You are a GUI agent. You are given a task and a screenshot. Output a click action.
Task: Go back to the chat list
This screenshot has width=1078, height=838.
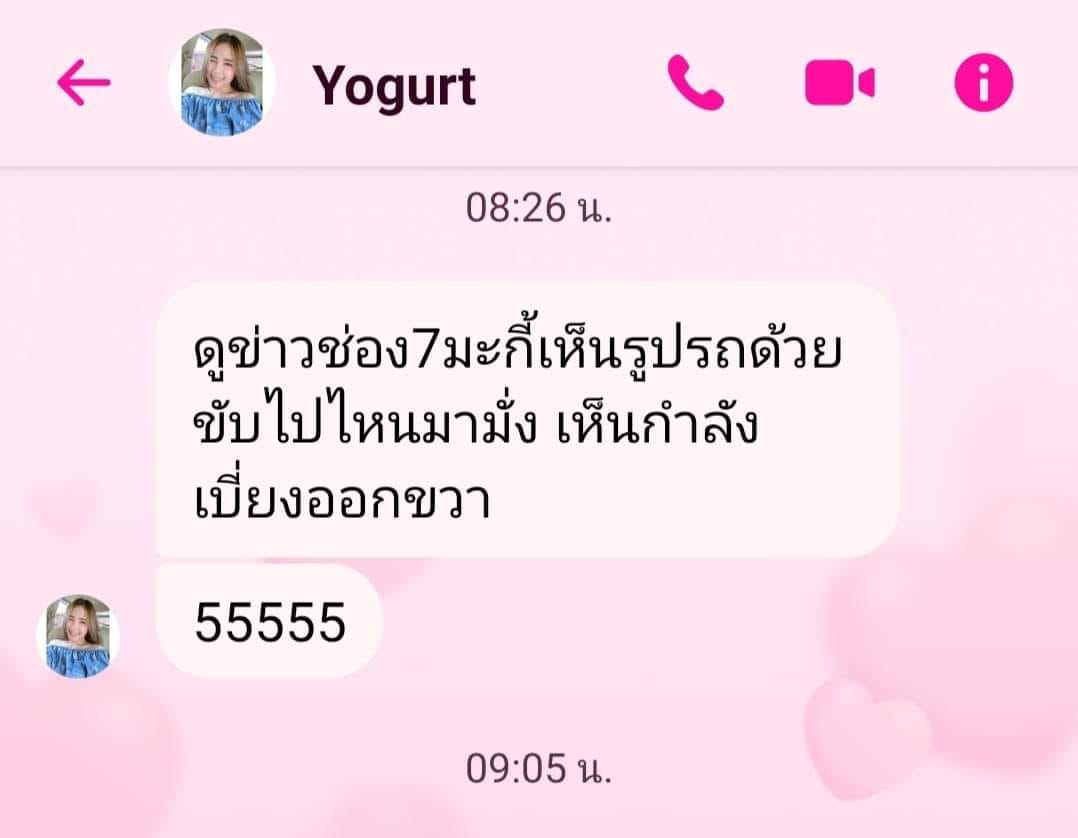(83, 83)
